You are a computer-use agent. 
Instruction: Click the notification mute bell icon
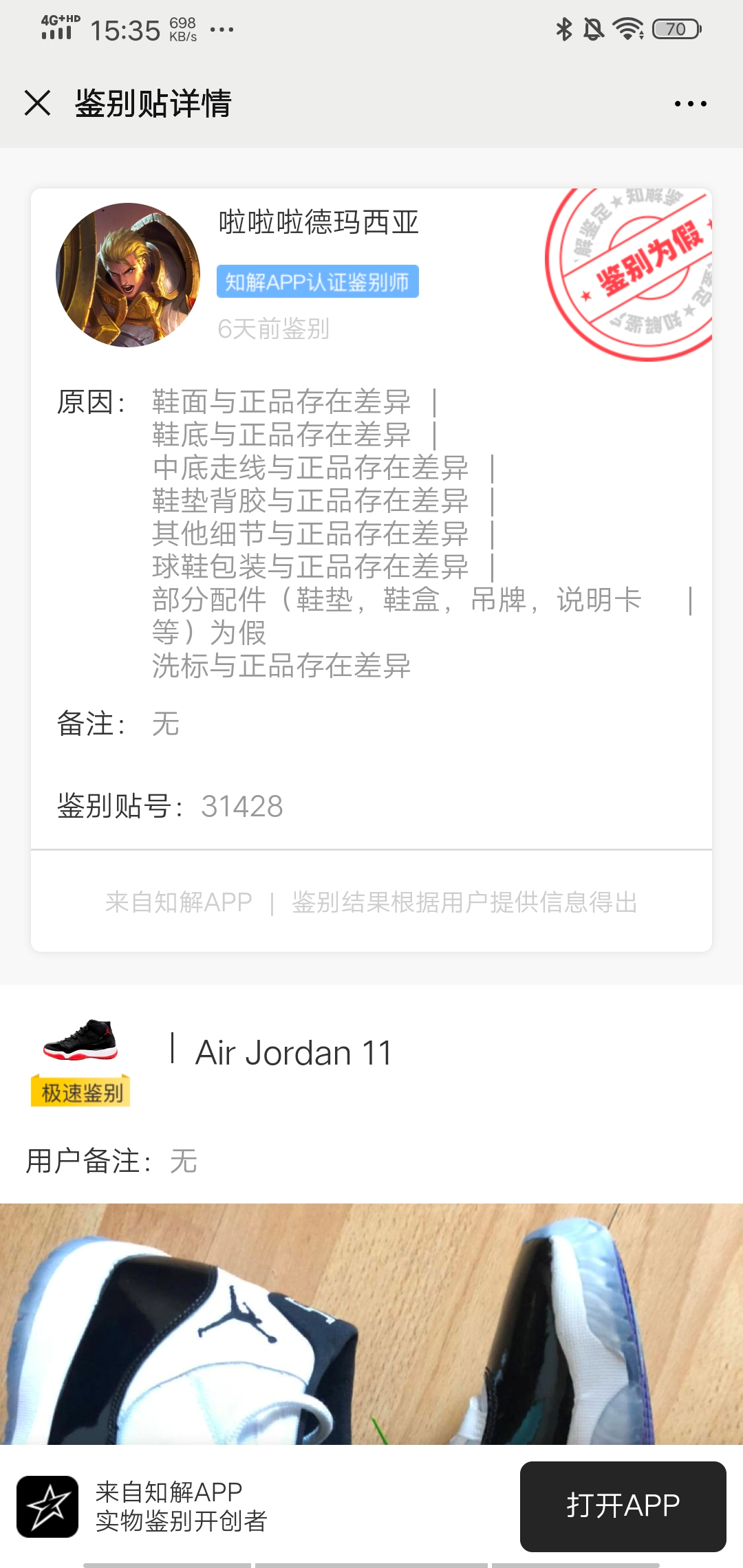click(x=594, y=29)
